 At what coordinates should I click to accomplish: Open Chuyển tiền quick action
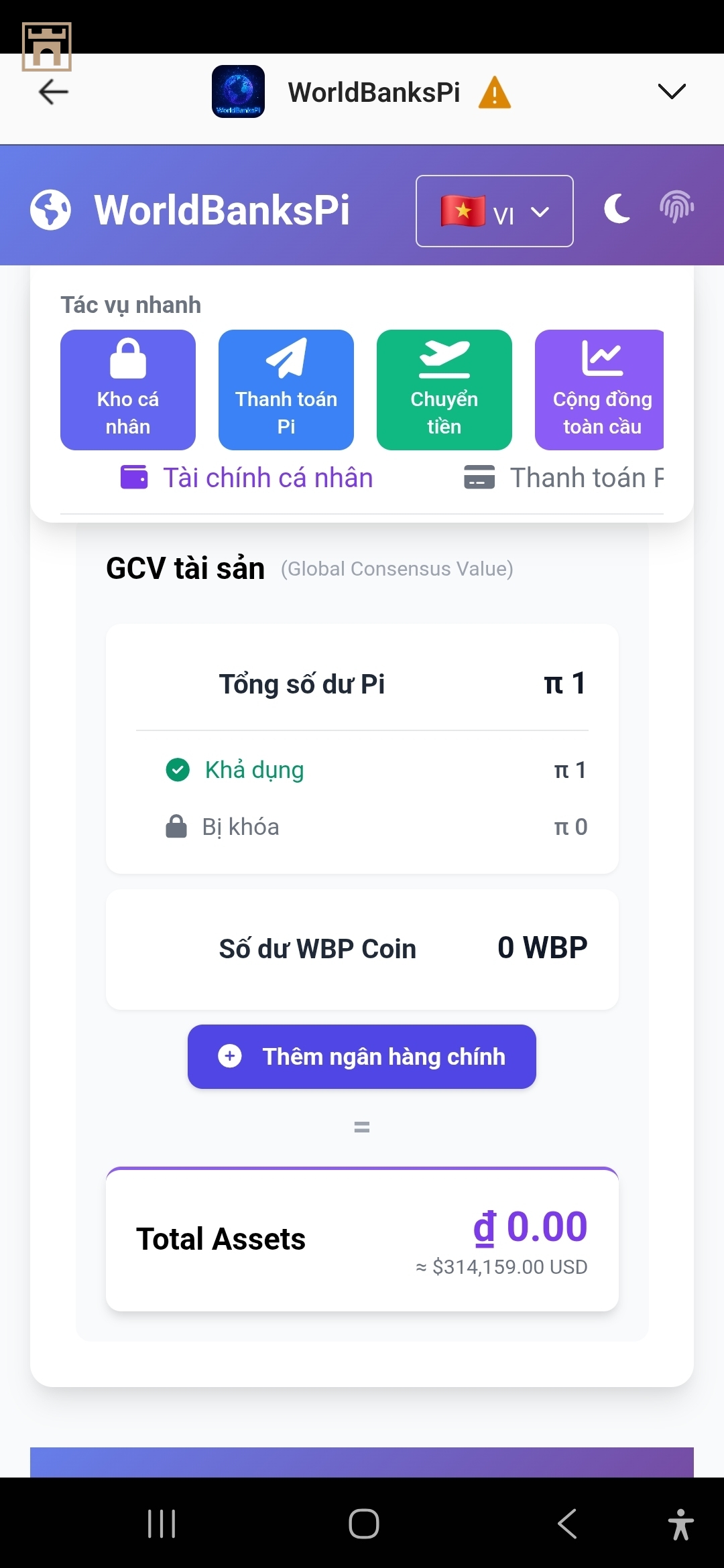coord(444,390)
